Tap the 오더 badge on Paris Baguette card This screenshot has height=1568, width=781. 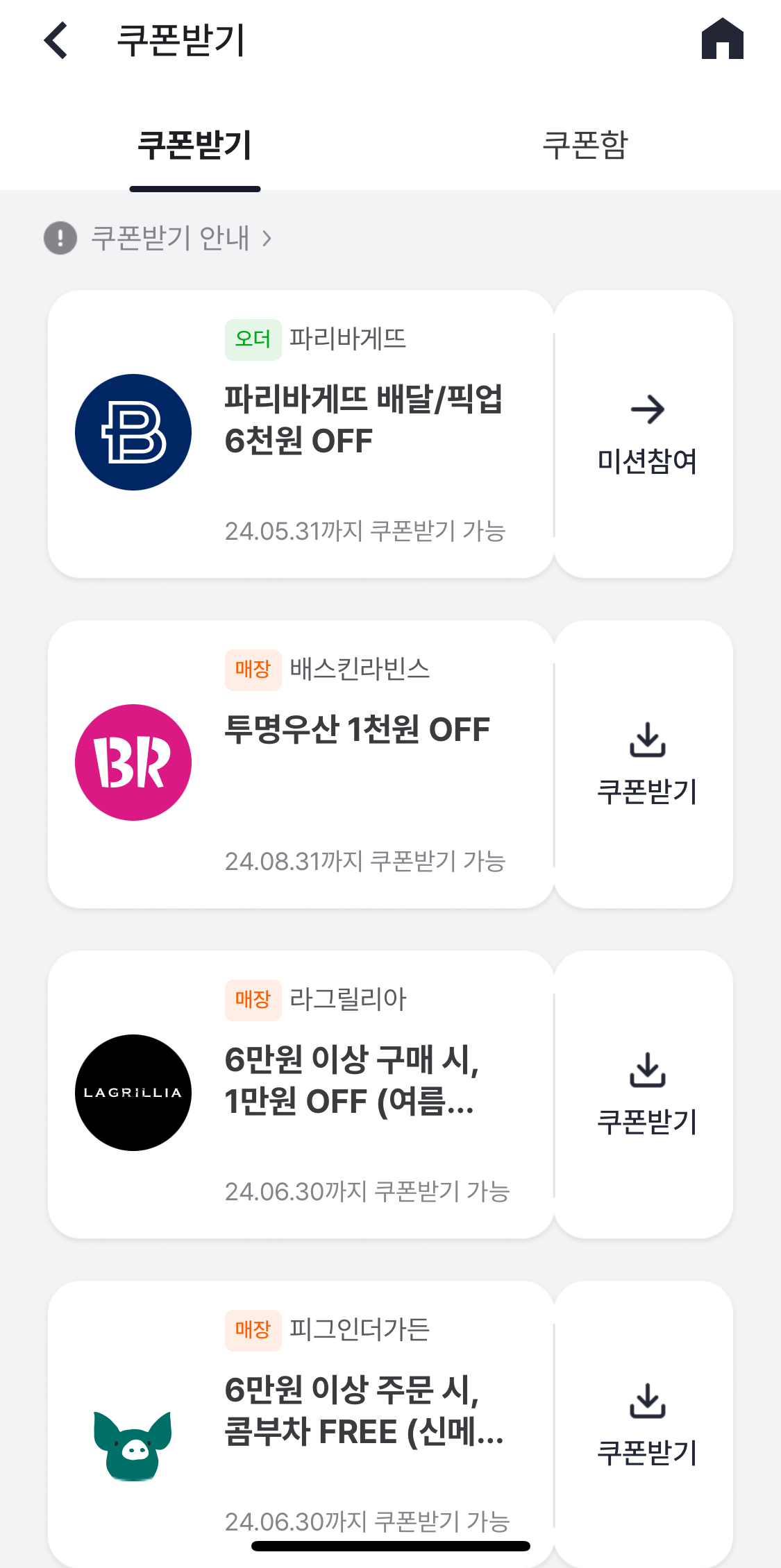tap(253, 339)
